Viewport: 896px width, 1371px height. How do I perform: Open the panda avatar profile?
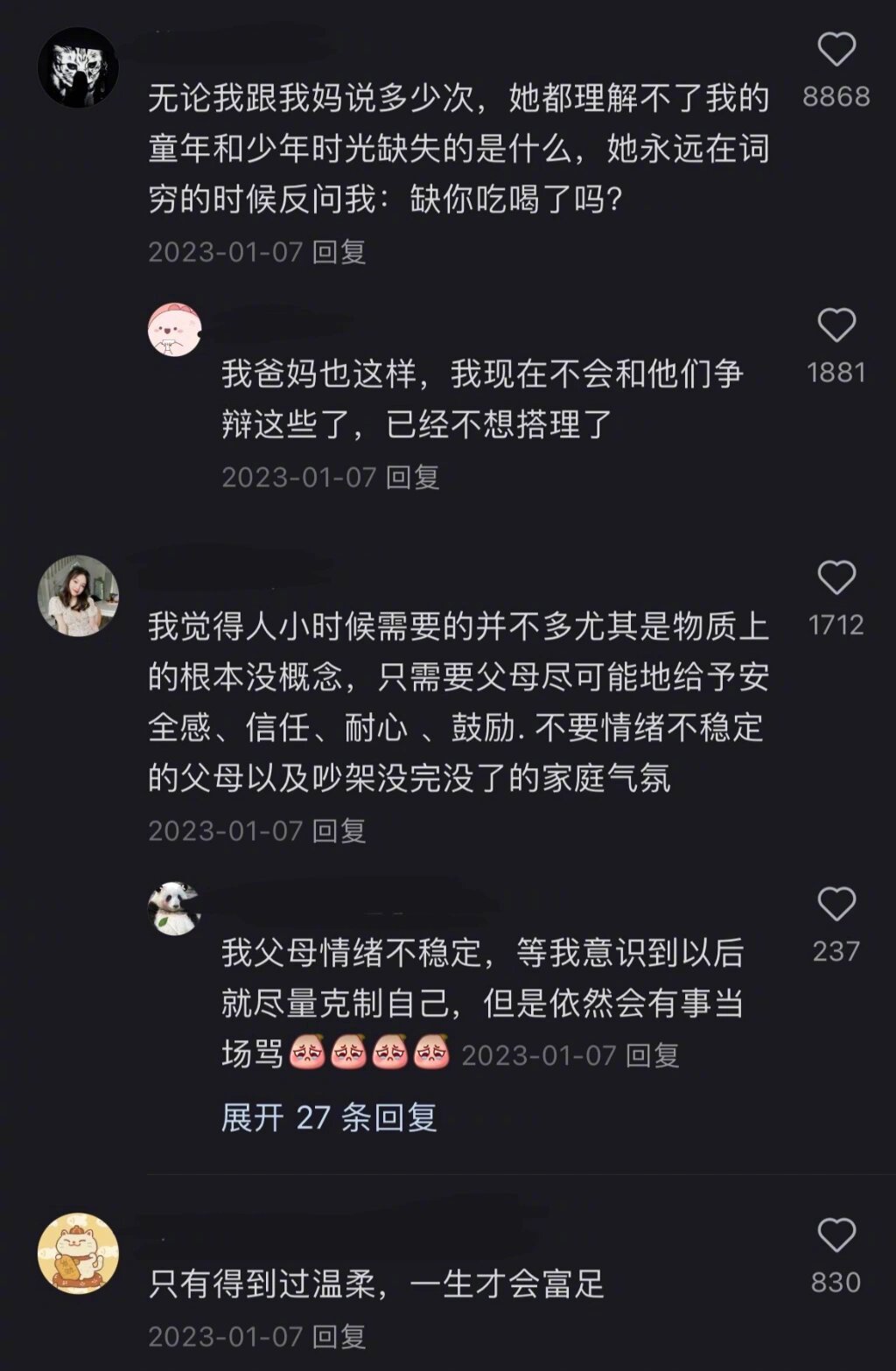pos(175,908)
